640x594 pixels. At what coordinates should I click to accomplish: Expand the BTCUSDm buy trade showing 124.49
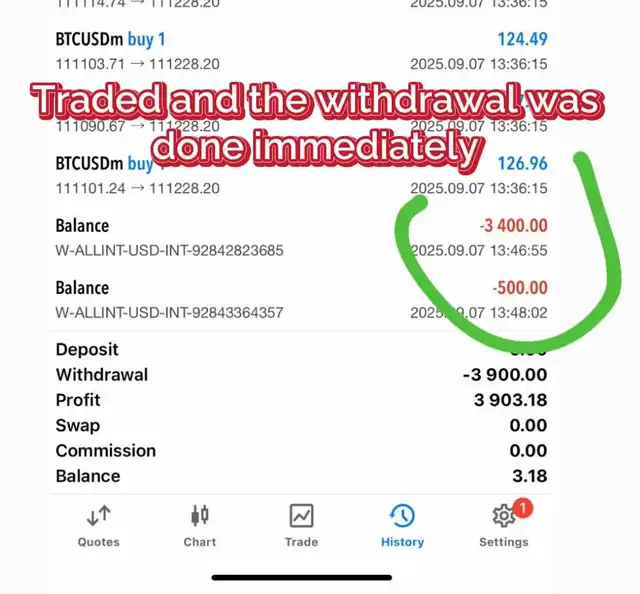[300, 50]
